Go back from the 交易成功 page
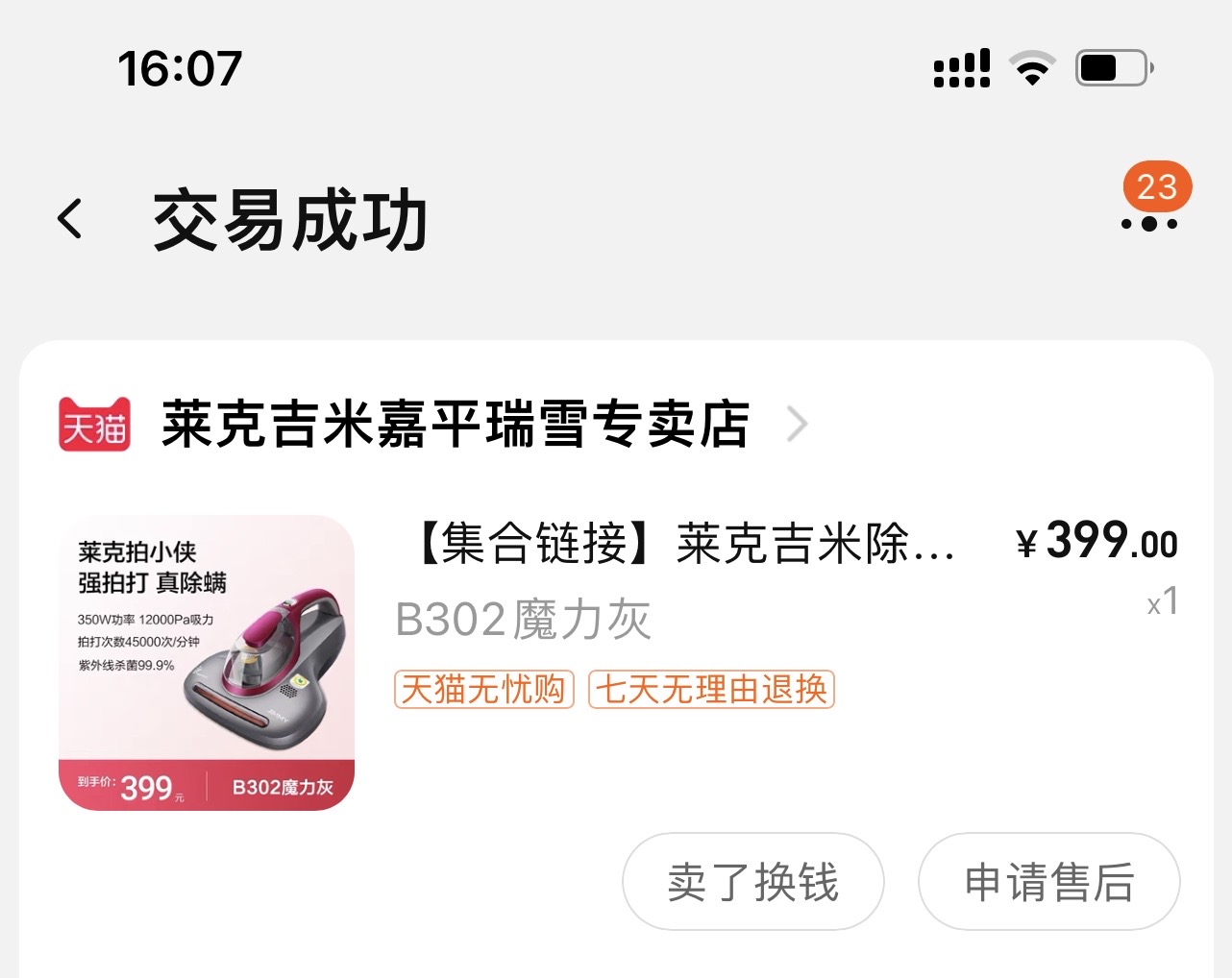Viewport: 1232px width, 978px height. coord(70,219)
